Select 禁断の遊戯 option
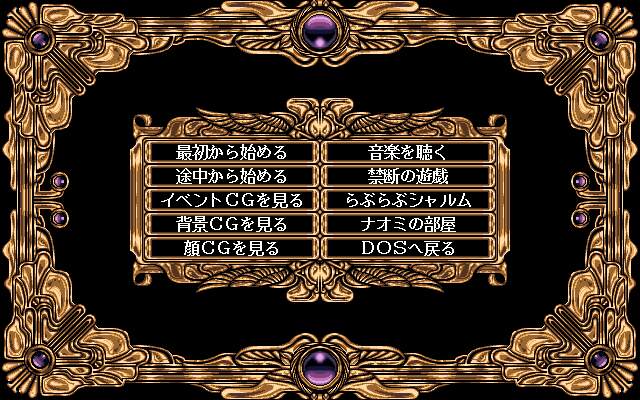The height and width of the screenshot is (400, 640). pos(408,177)
